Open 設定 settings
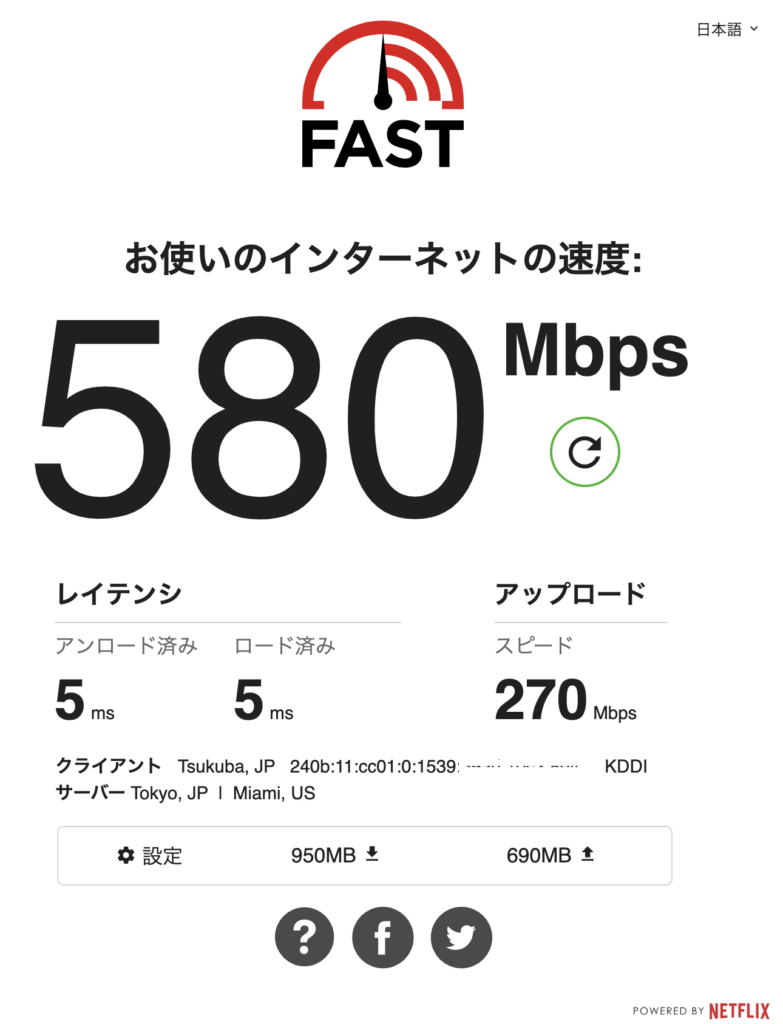Viewport: 783px width, 1024px height. click(x=150, y=855)
